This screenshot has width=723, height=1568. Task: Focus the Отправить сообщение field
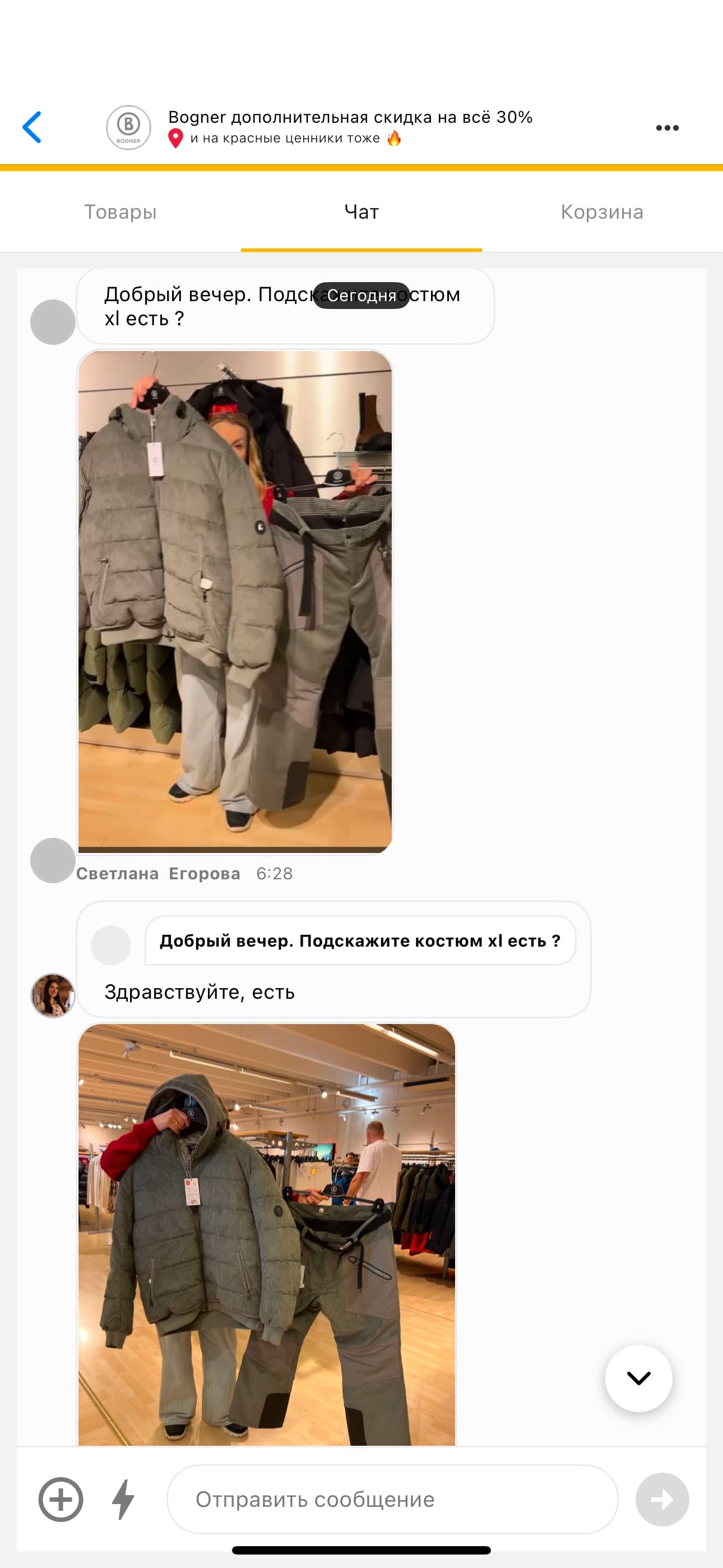pos(392,1499)
